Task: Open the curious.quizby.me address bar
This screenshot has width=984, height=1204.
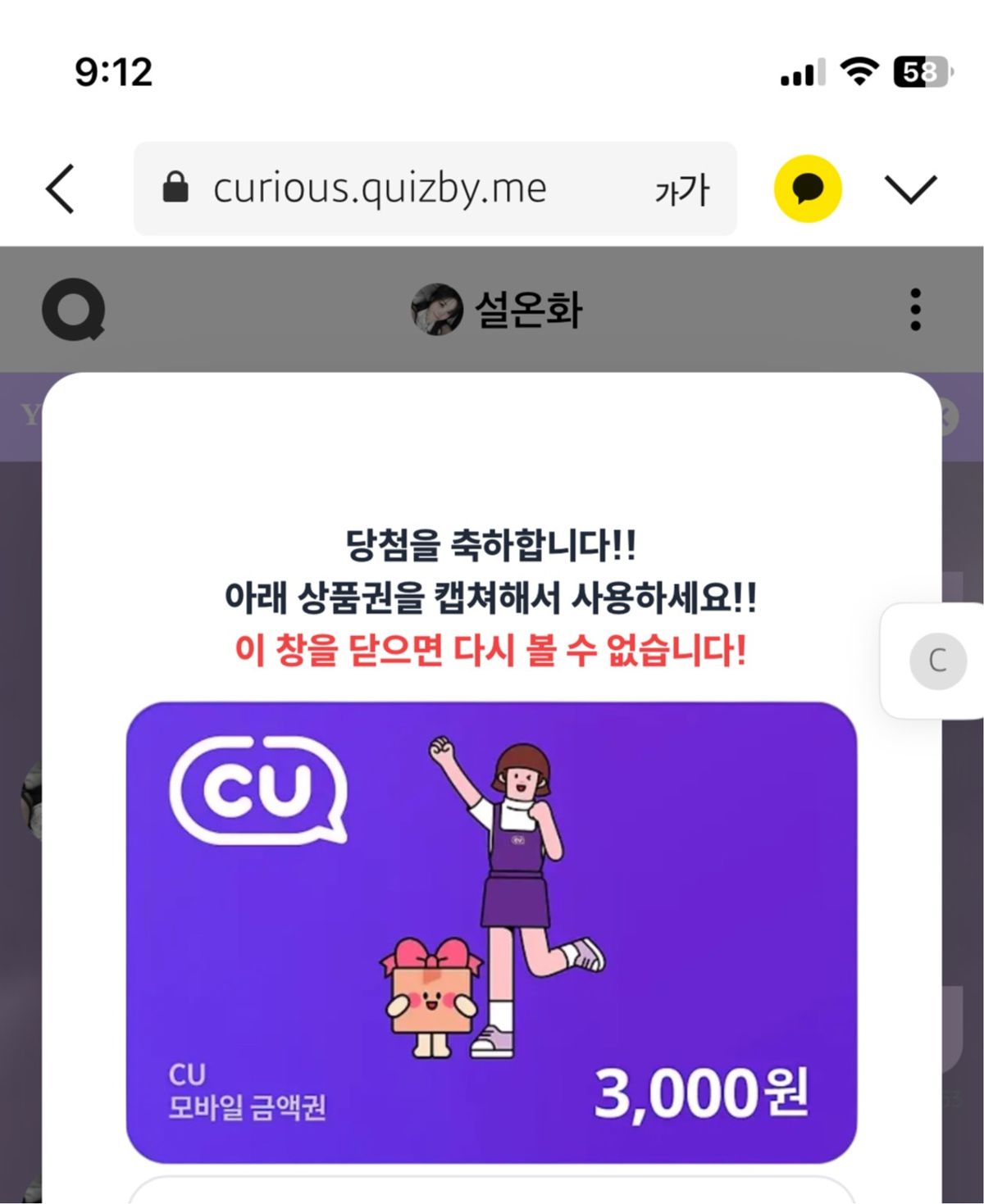Action: point(380,189)
